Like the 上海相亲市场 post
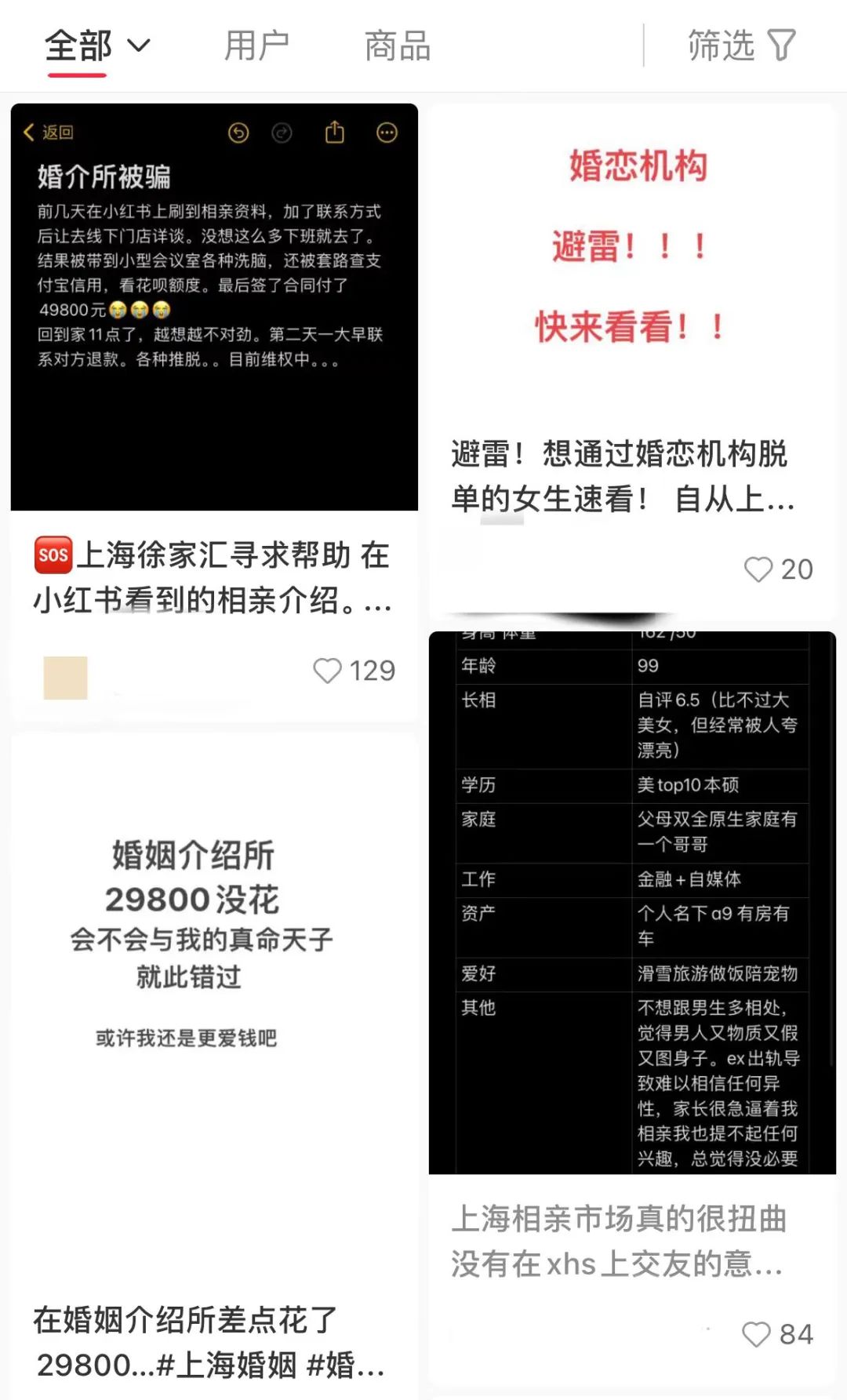Viewport: 847px width, 1400px height. coord(757,1334)
